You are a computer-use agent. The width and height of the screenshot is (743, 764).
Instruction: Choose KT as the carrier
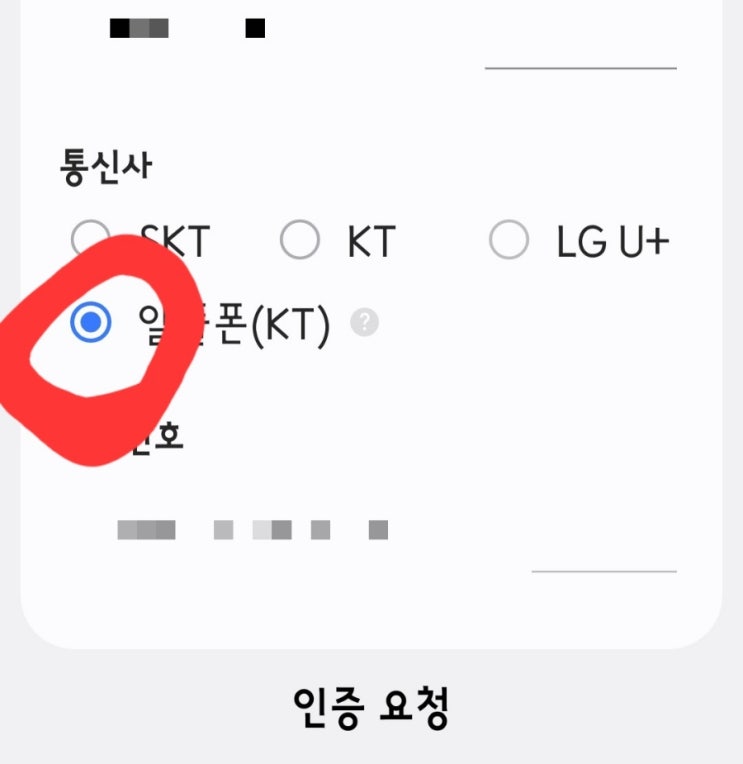point(300,239)
